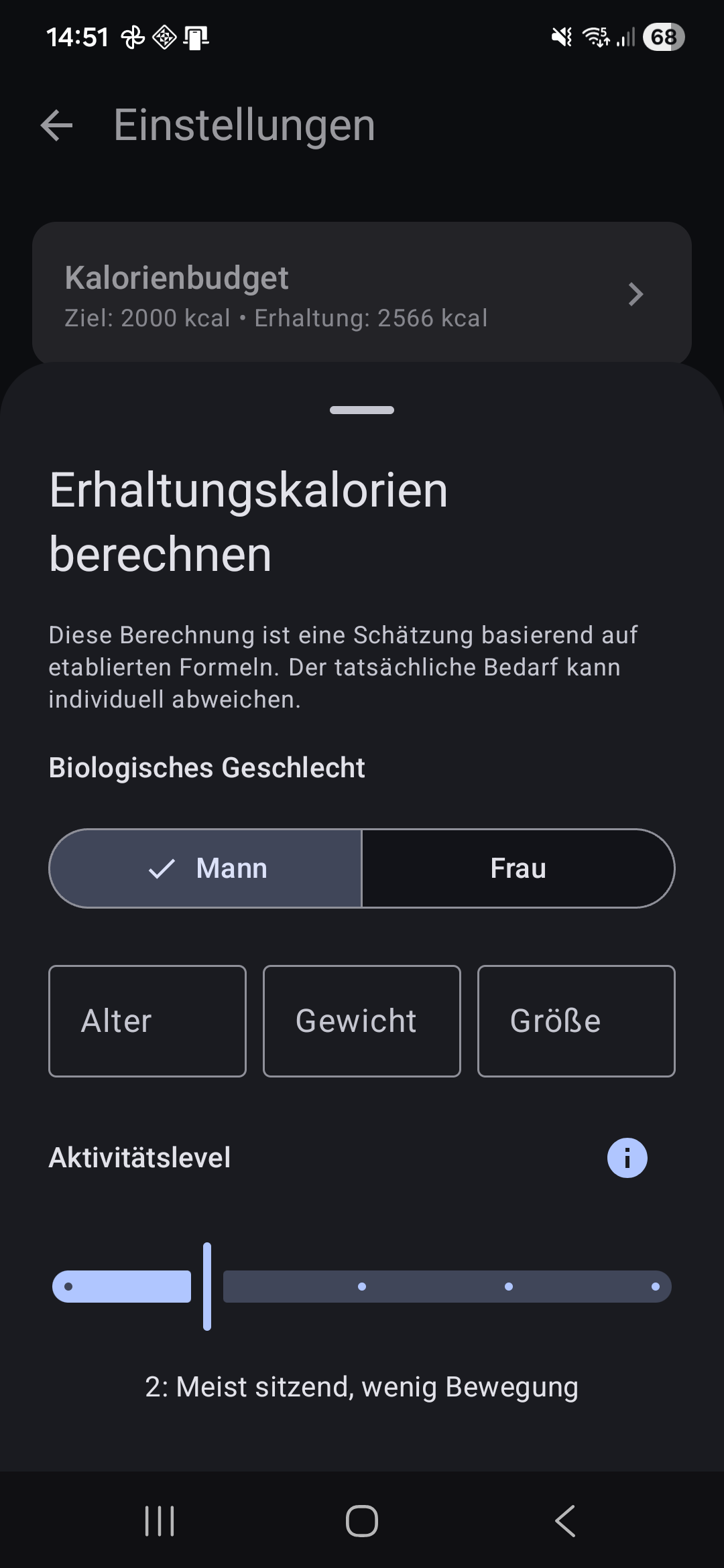Tap the bottom sheet drag handle
This screenshot has height=1568, width=724.
point(362,410)
